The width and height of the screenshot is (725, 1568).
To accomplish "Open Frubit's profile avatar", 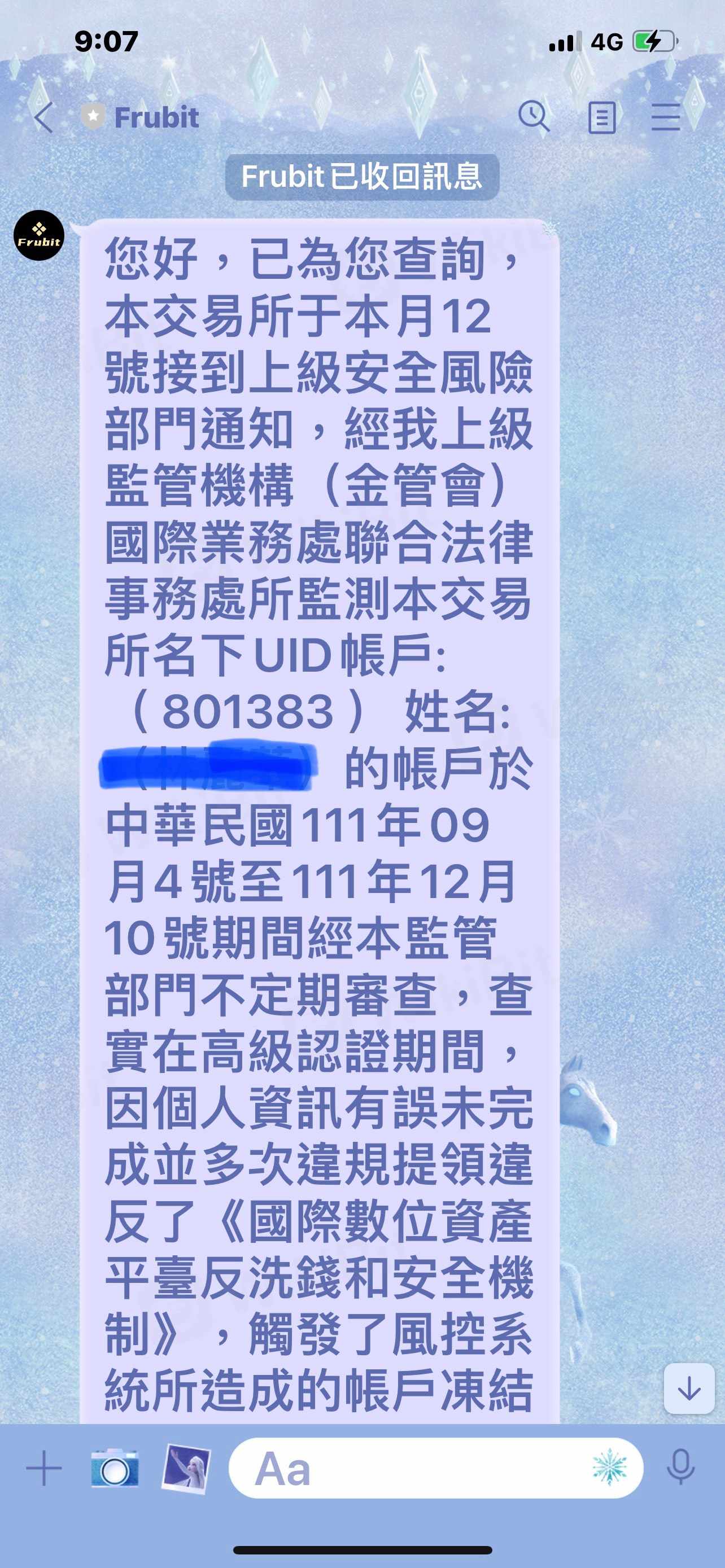I will coord(39,235).
